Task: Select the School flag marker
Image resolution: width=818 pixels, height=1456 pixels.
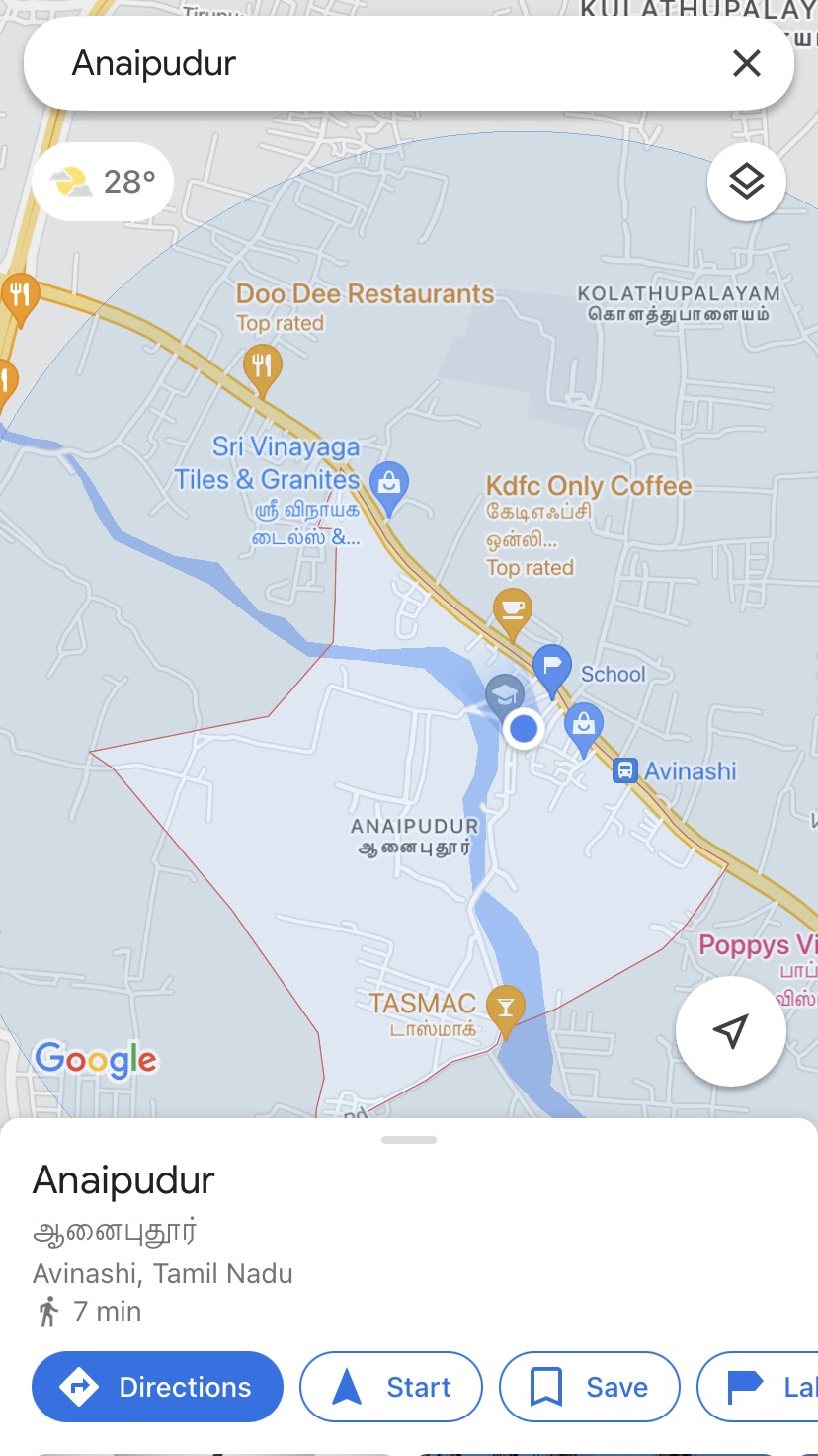Action: point(551,666)
